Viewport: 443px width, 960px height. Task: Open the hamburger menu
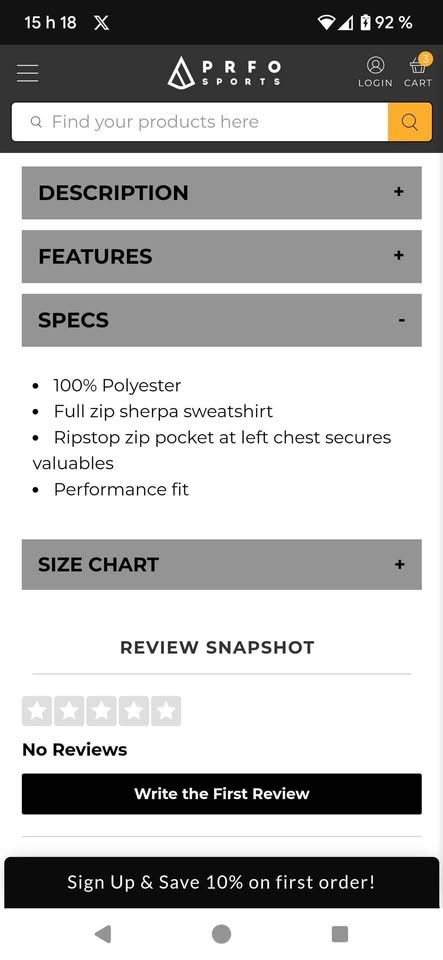pyautogui.click(x=28, y=73)
